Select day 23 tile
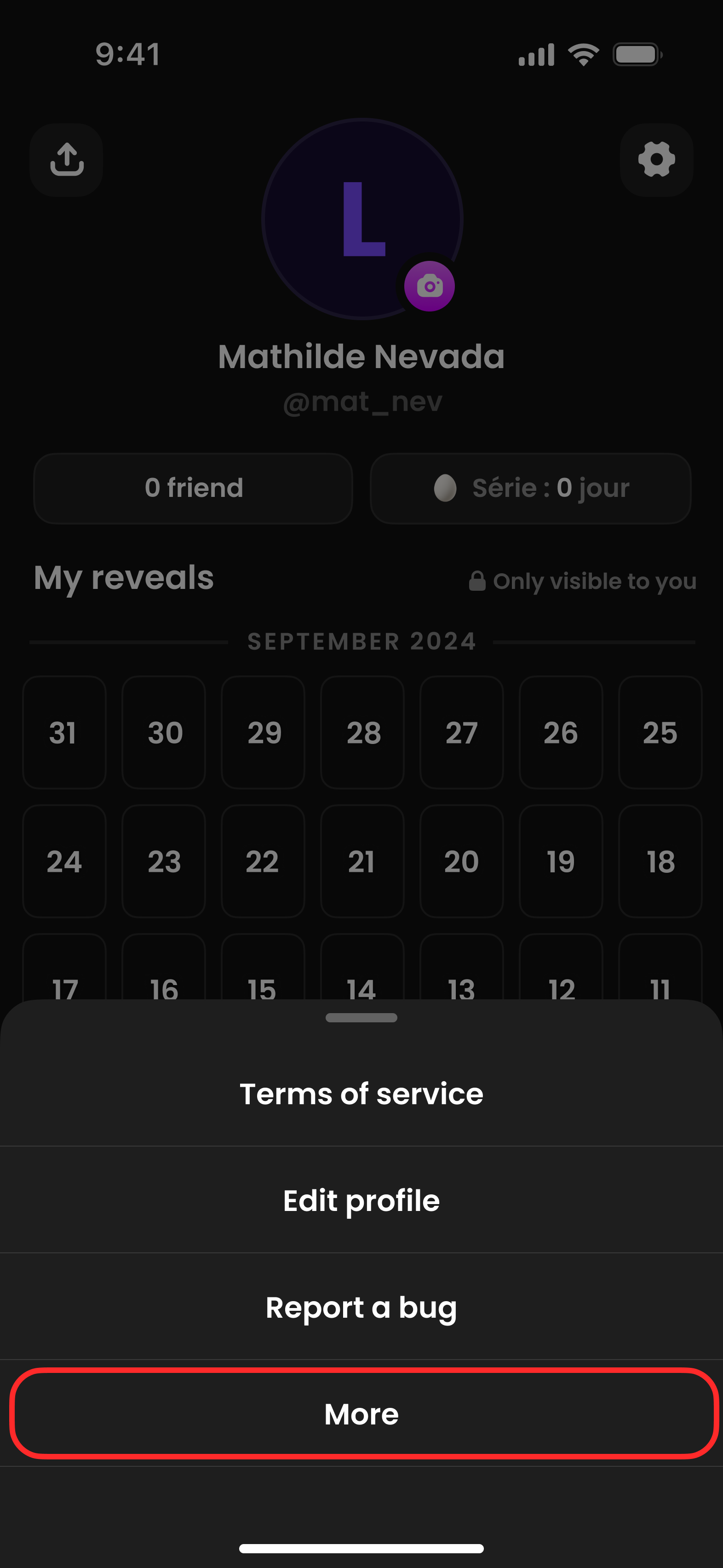Image resolution: width=723 pixels, height=1568 pixels. [164, 861]
